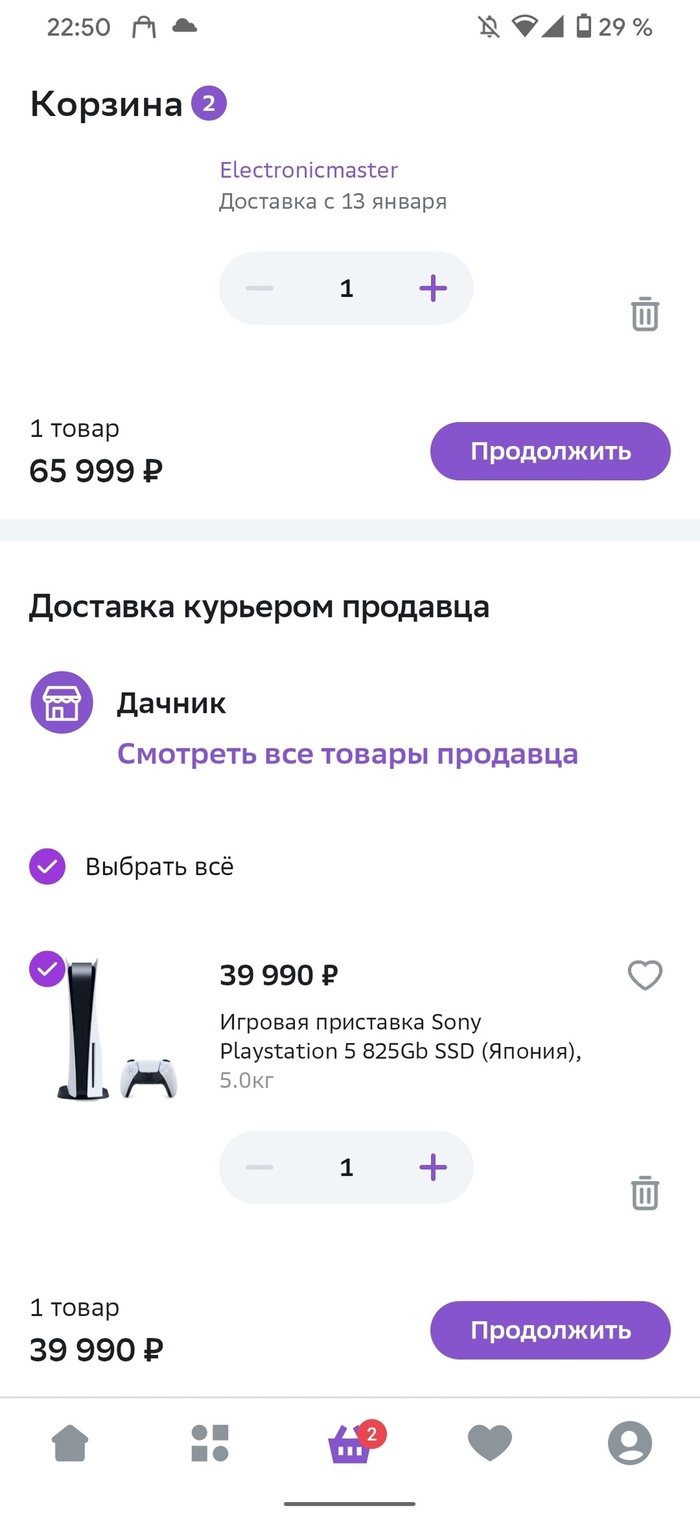
Task: Go to the home tab
Action: pos(70,1443)
